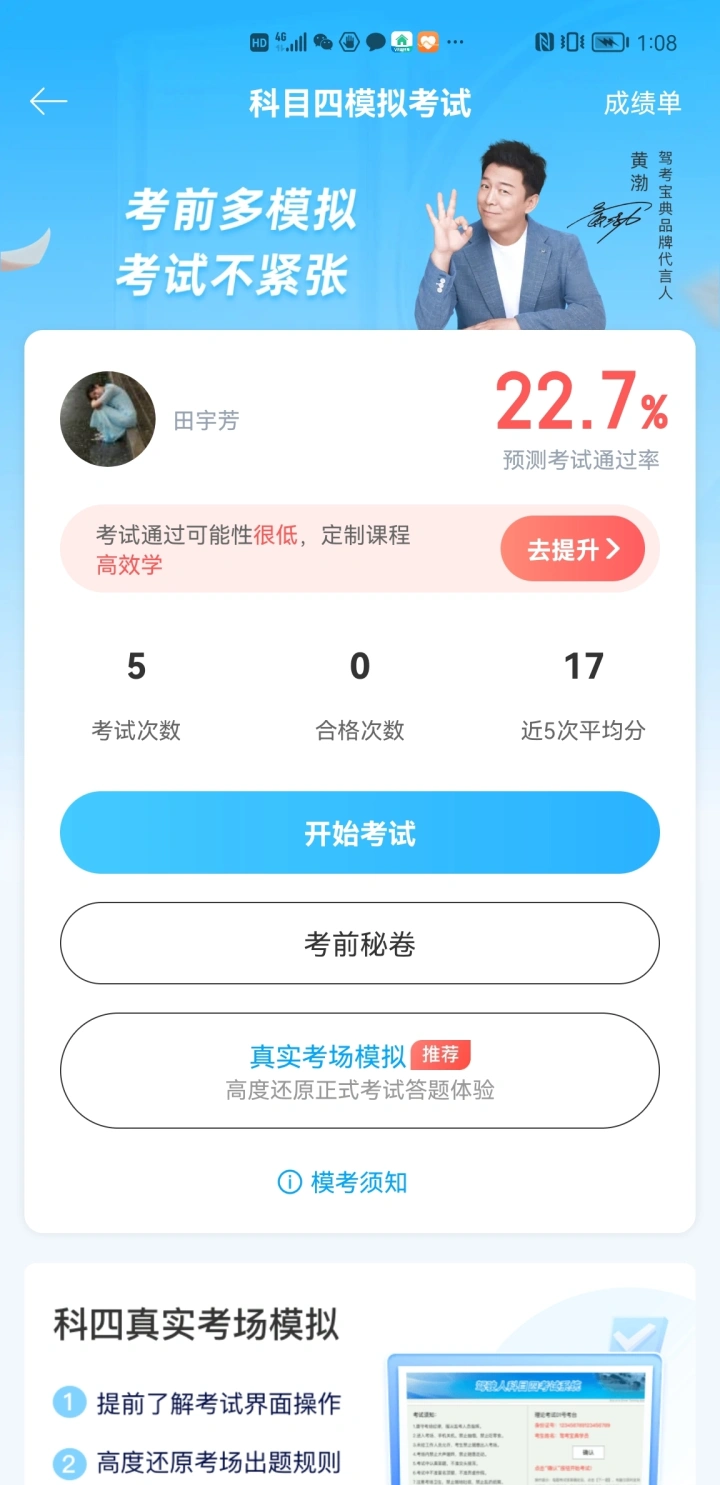Launch 真实考场模拟 recommended mode
This screenshot has width=720, height=1485.
(360, 1071)
